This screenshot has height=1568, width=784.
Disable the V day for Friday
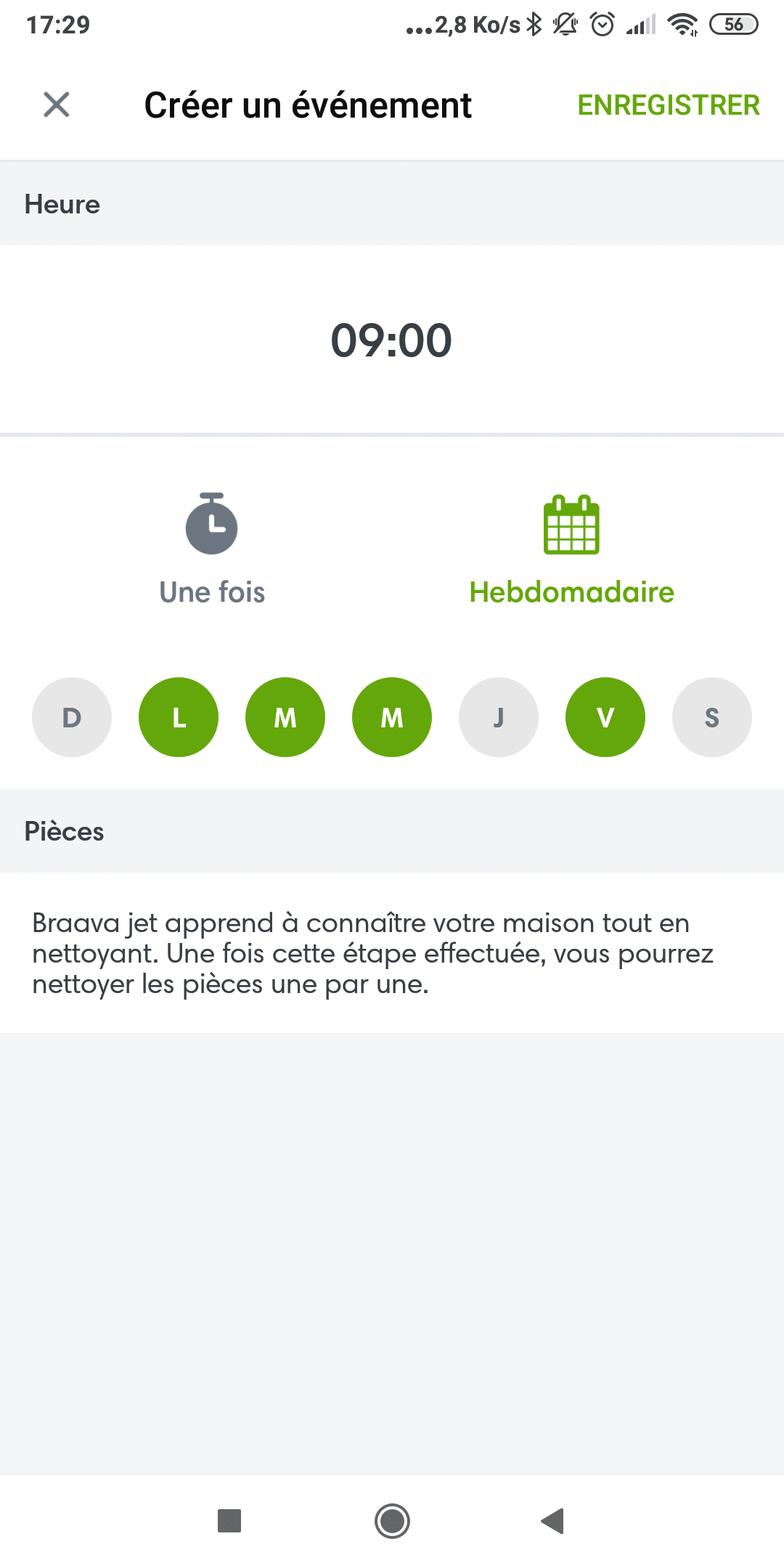pos(605,717)
